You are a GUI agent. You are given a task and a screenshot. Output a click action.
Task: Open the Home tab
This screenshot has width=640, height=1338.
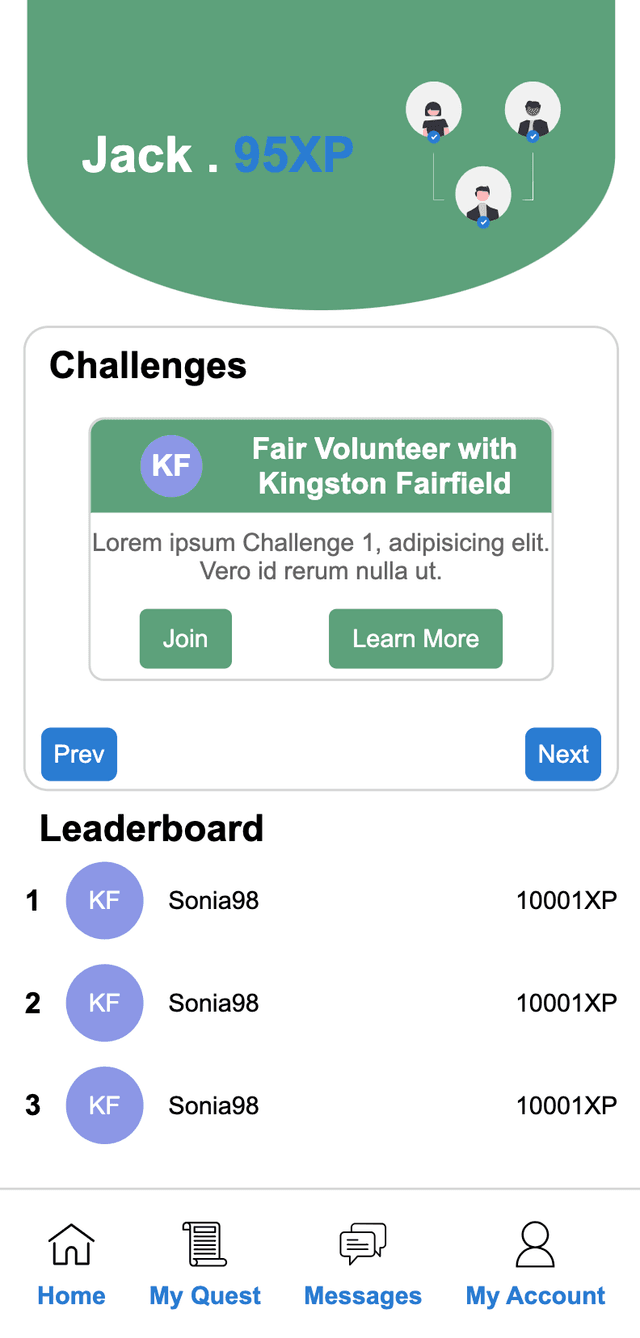coord(71,1265)
